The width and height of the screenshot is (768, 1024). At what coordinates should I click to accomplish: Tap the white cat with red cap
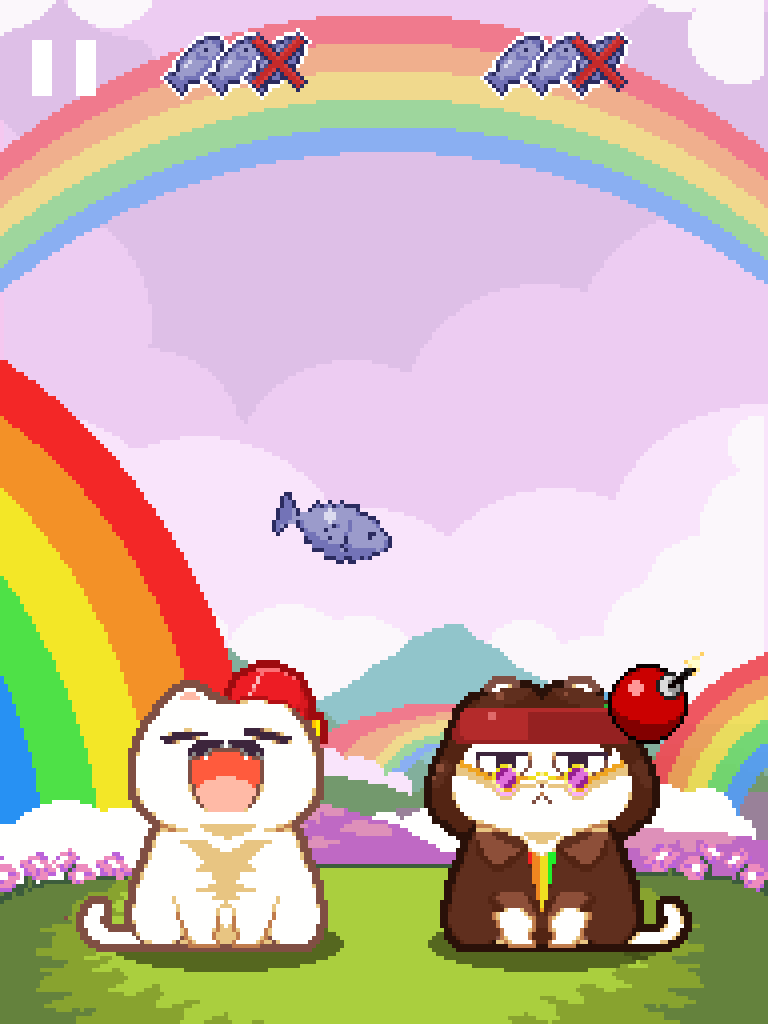pyautogui.click(x=228, y=810)
